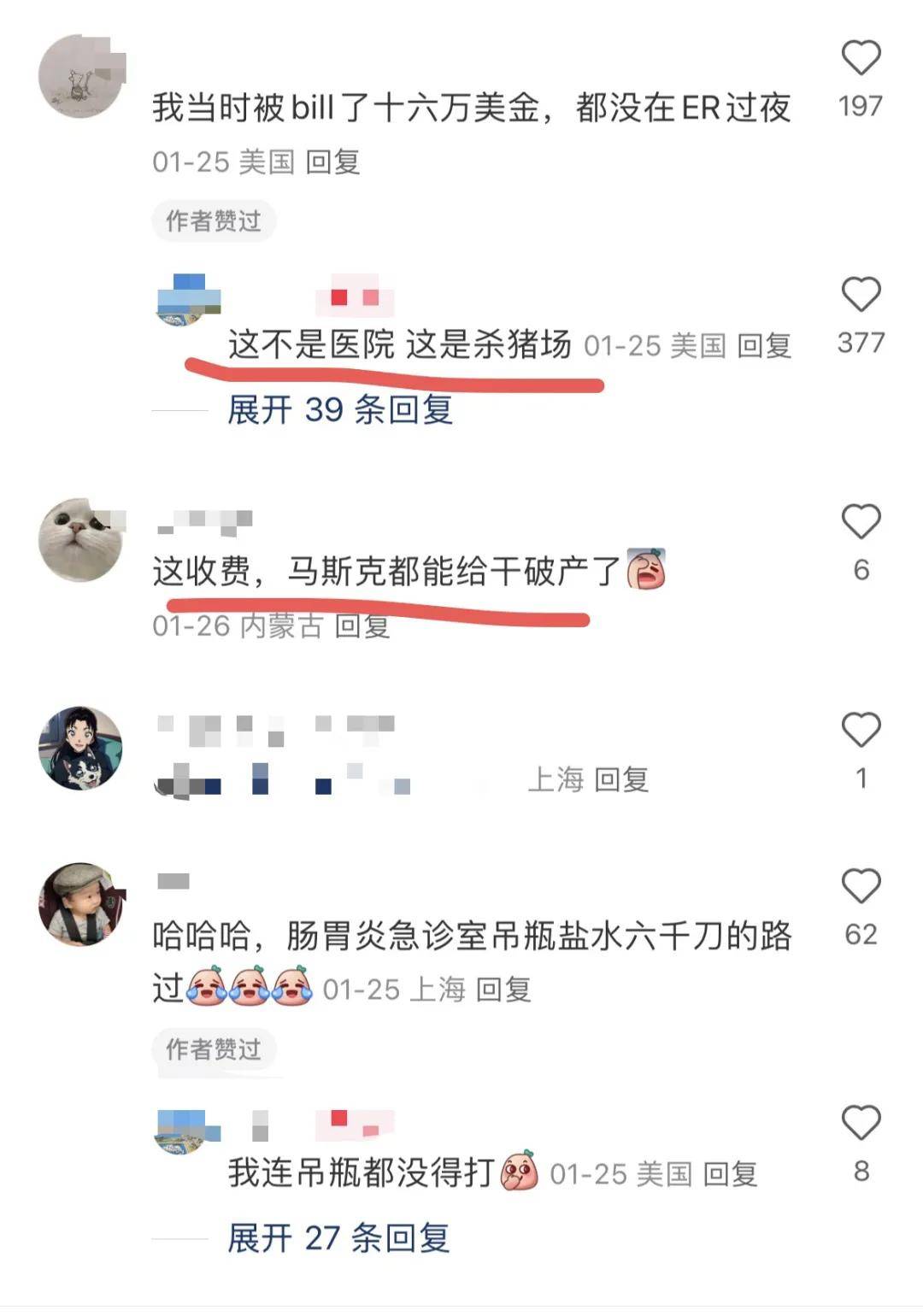Reply to the '六千刀的路过' comment
This screenshot has width=923, height=1316.
(503, 990)
